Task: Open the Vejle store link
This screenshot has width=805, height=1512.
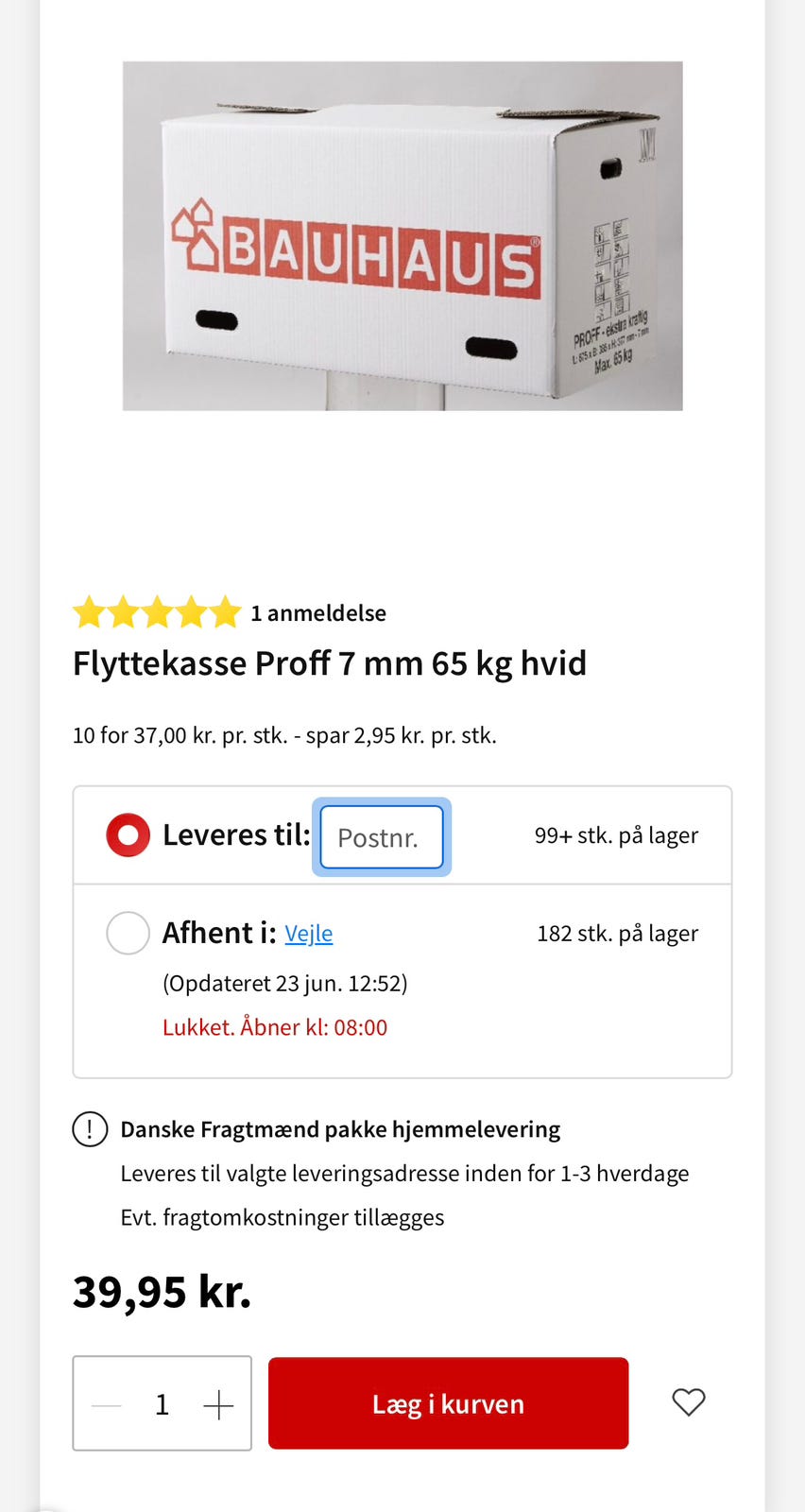Action: (x=309, y=934)
